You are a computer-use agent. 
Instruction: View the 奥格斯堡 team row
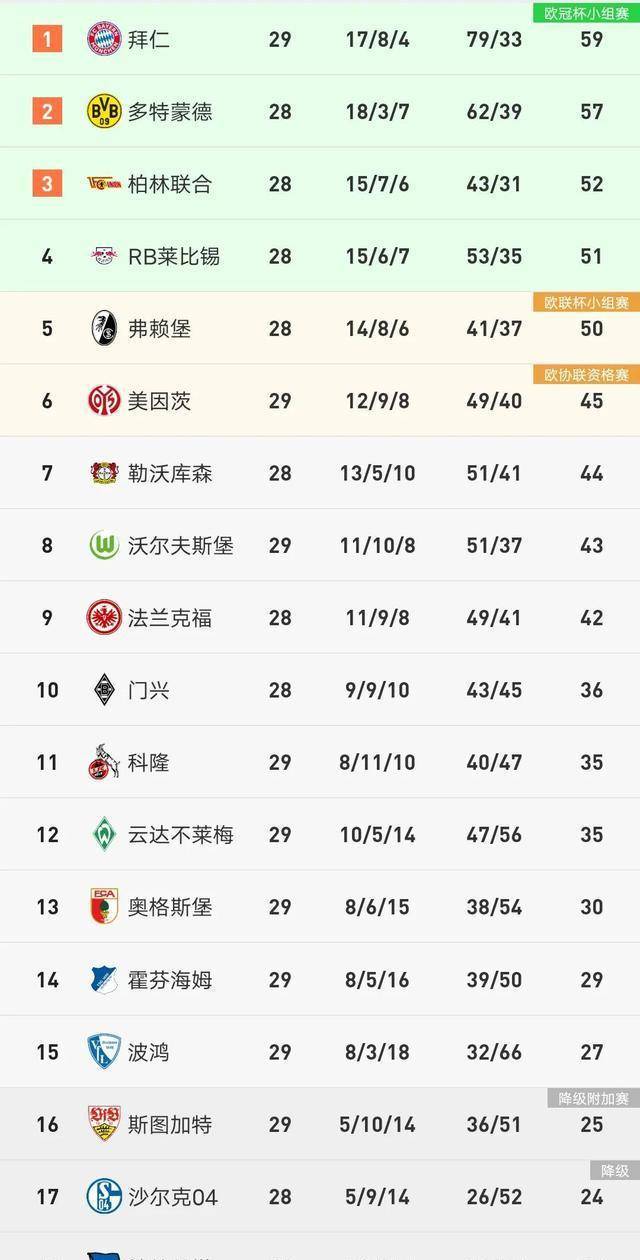tap(169, 907)
